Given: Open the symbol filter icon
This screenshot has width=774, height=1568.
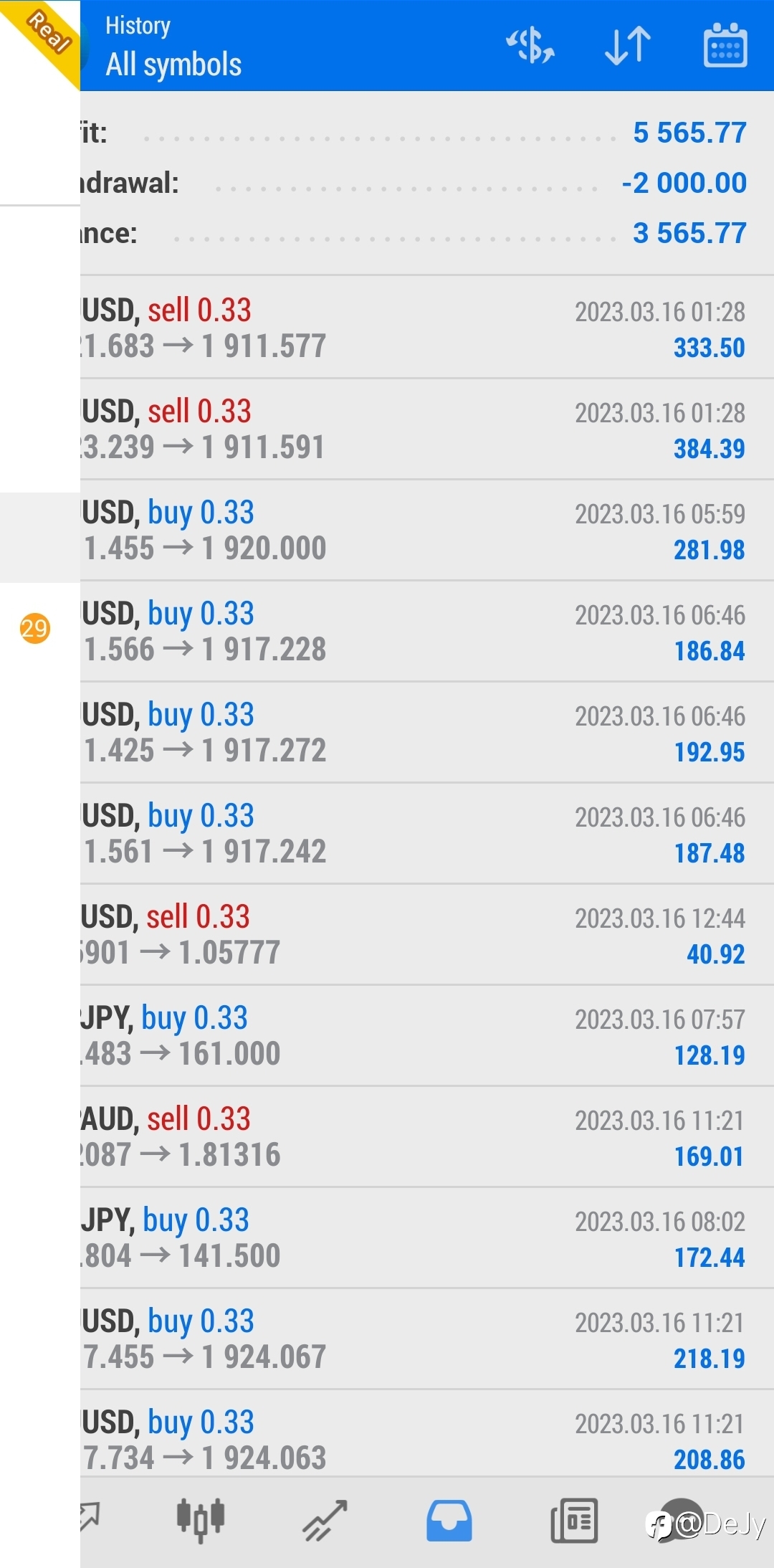Looking at the screenshot, I should (x=530, y=46).
